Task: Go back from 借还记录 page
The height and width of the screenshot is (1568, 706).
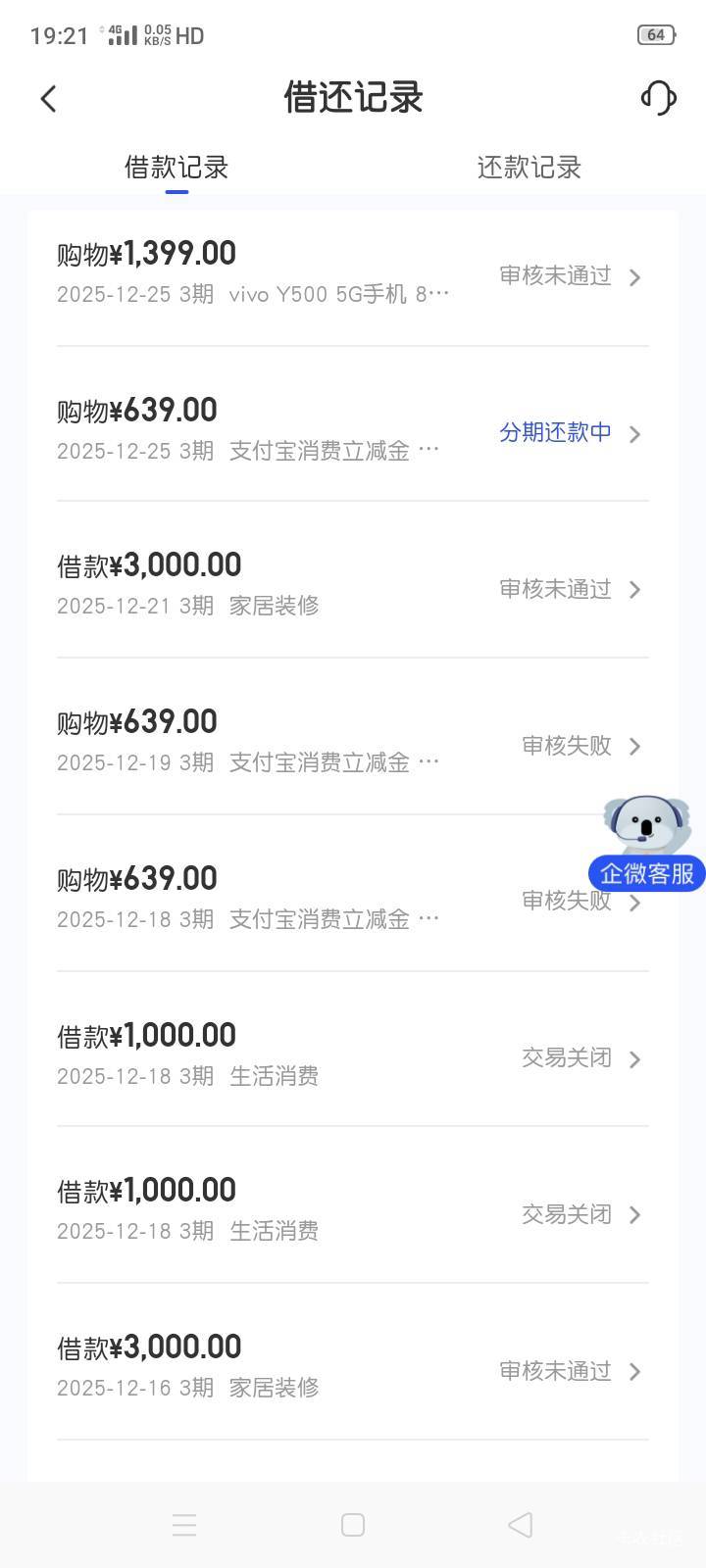Action: point(49,98)
